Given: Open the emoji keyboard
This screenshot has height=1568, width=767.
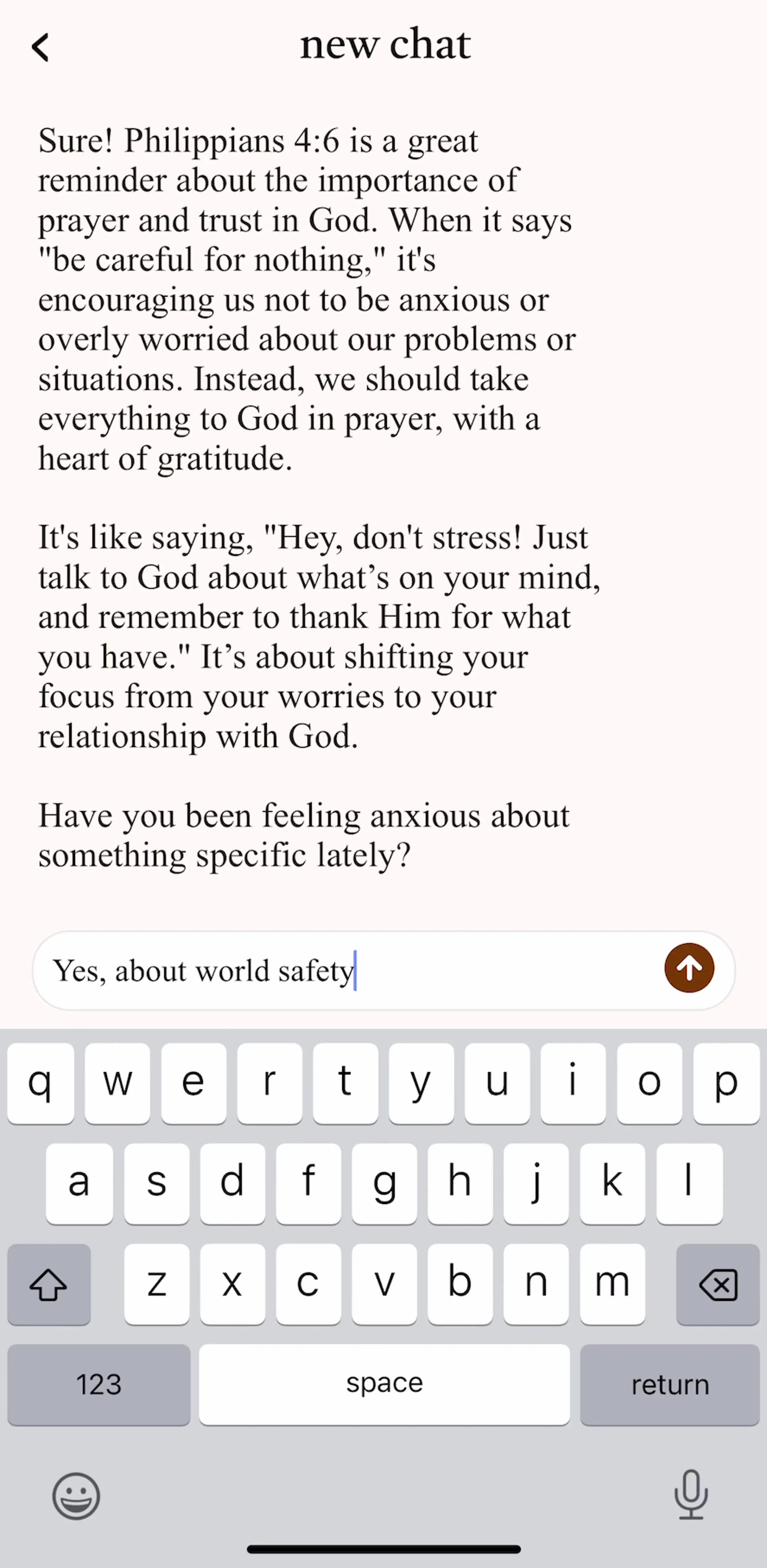Looking at the screenshot, I should 76,1496.
